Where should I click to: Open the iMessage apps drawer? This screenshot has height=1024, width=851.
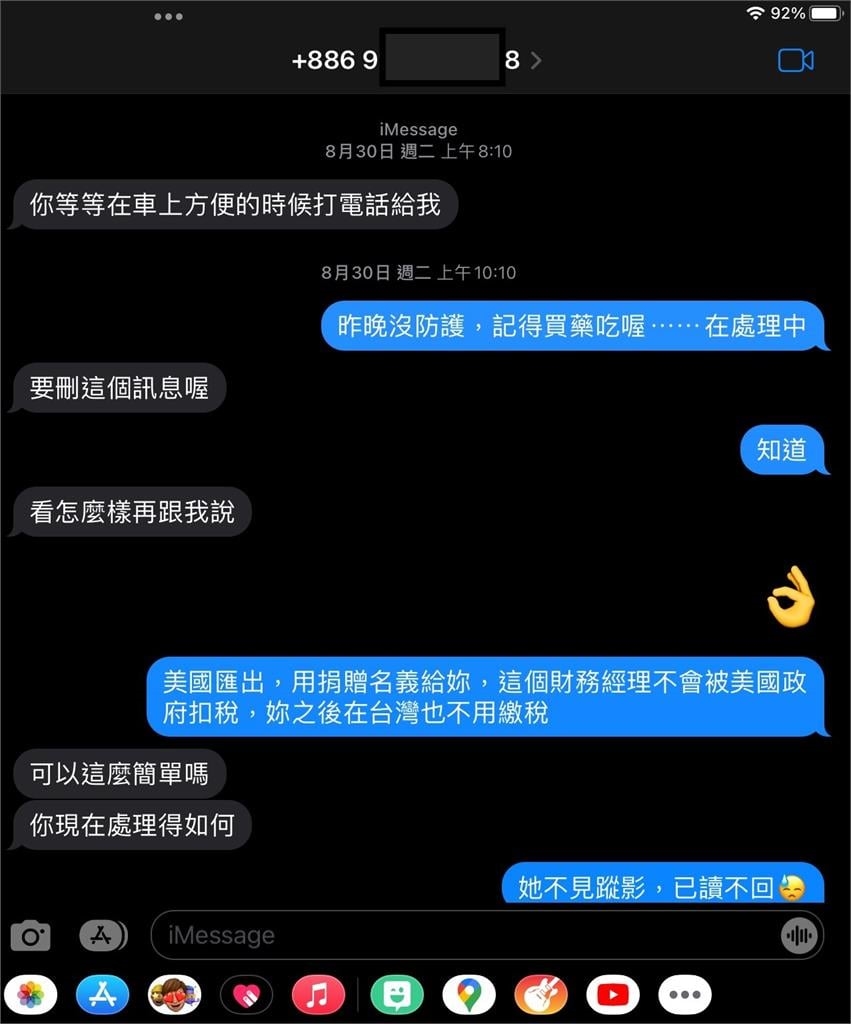[101, 934]
